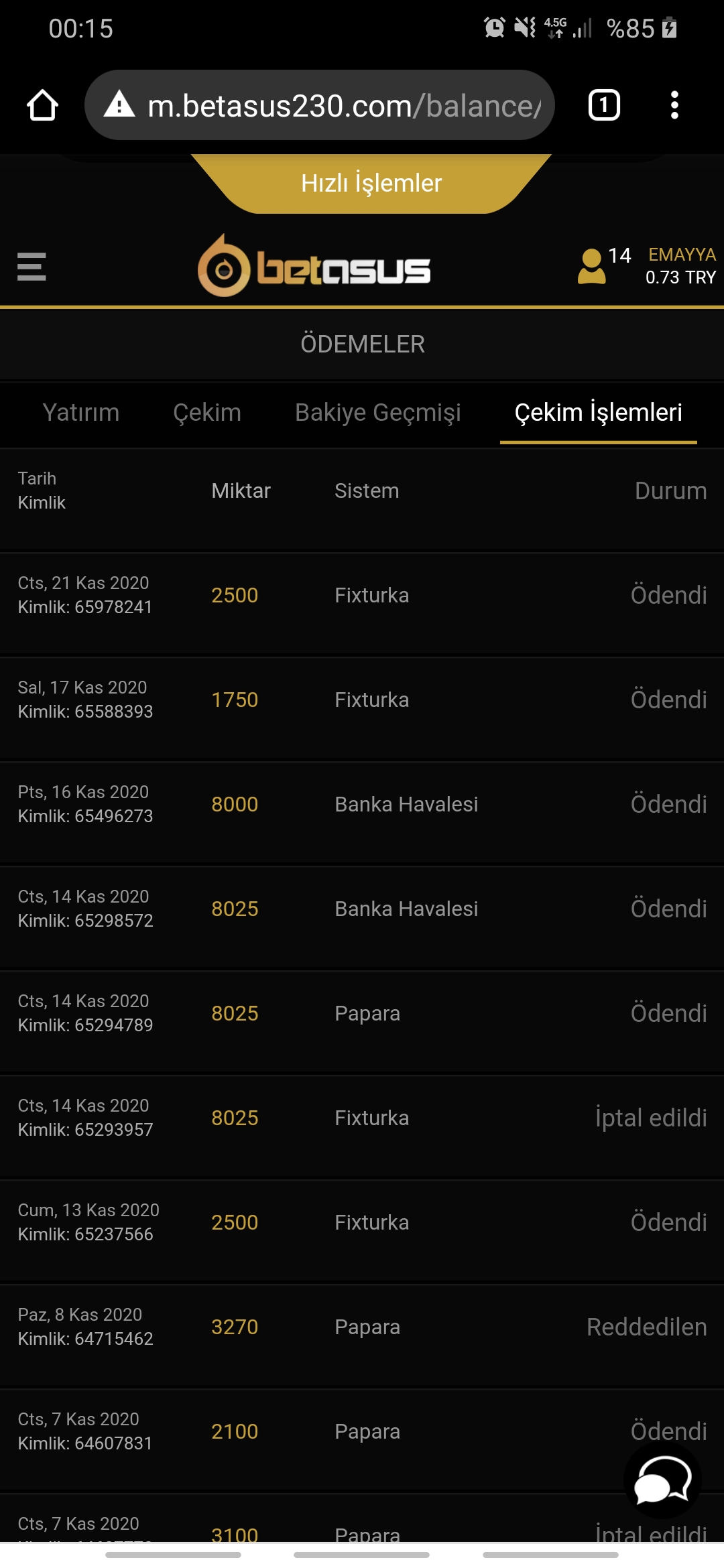Open the hamburger side menu
Image resolution: width=724 pixels, height=1568 pixels.
[x=32, y=267]
